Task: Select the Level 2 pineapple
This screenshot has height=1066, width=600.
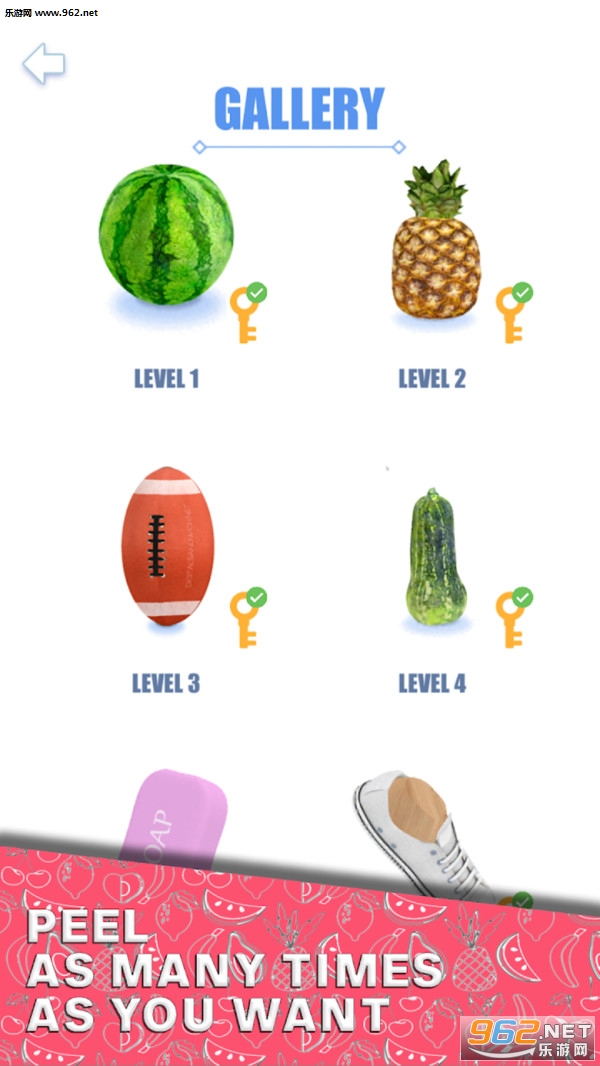Action: (x=434, y=244)
